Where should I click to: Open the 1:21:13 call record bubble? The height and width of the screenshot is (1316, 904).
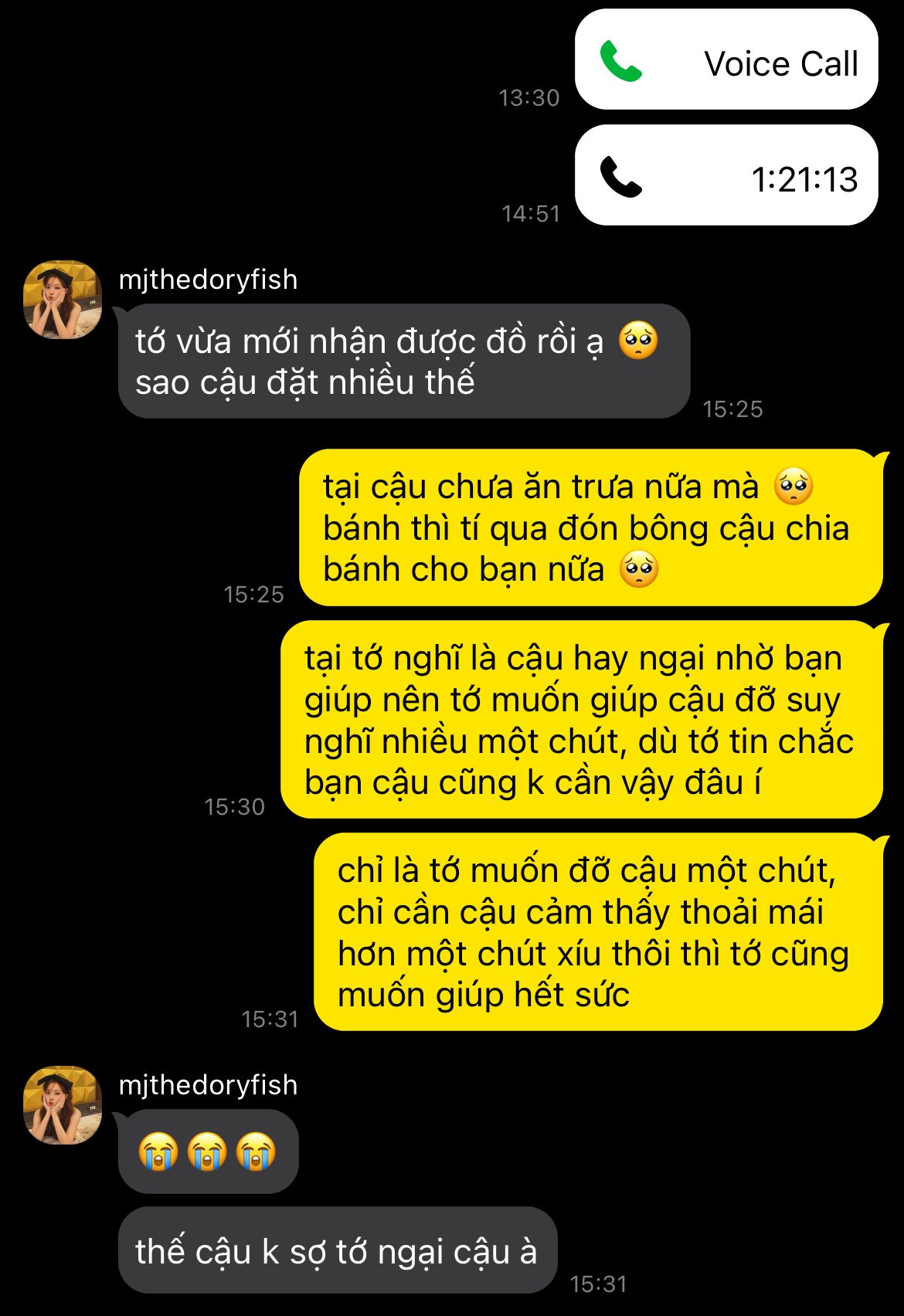726,175
